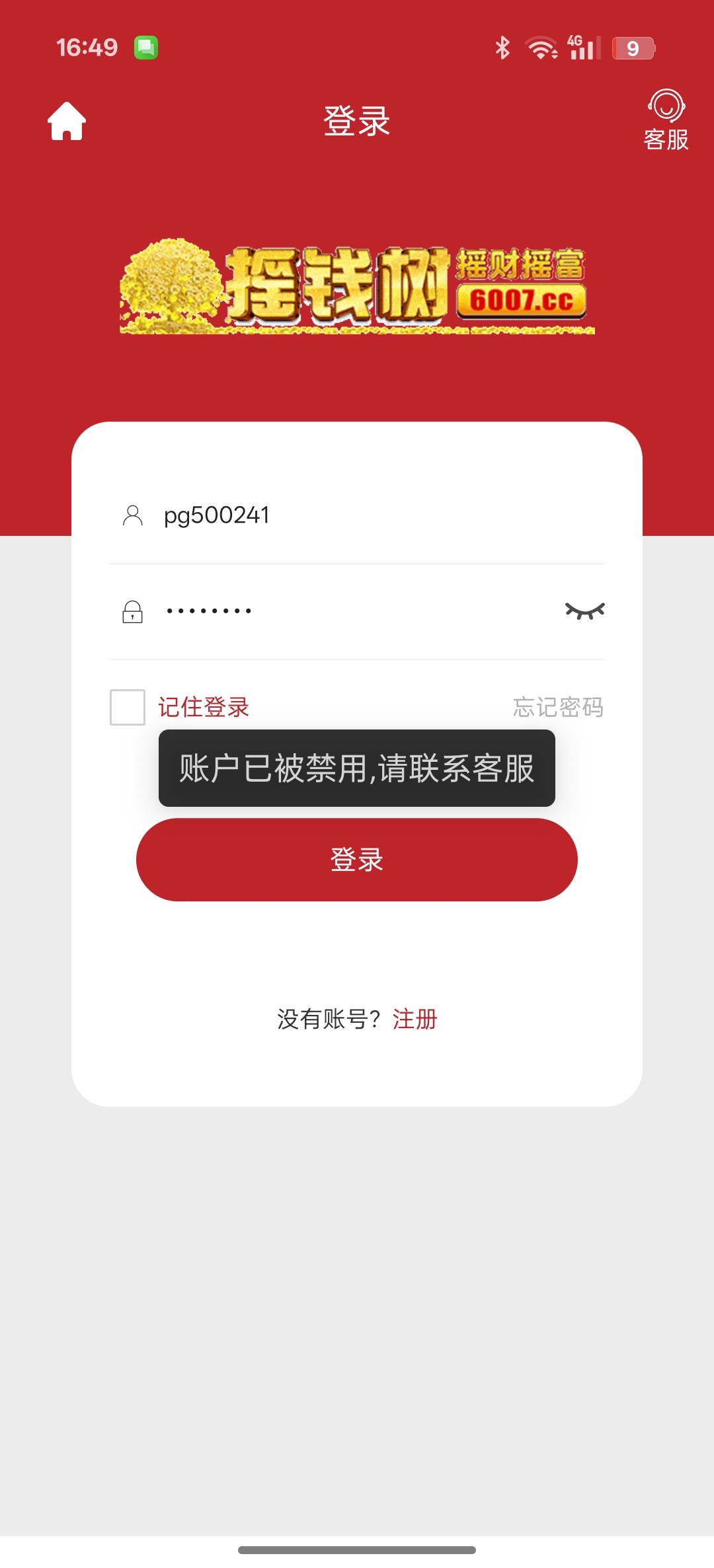Check the 记住登录 box
714x1568 pixels.
(128, 707)
